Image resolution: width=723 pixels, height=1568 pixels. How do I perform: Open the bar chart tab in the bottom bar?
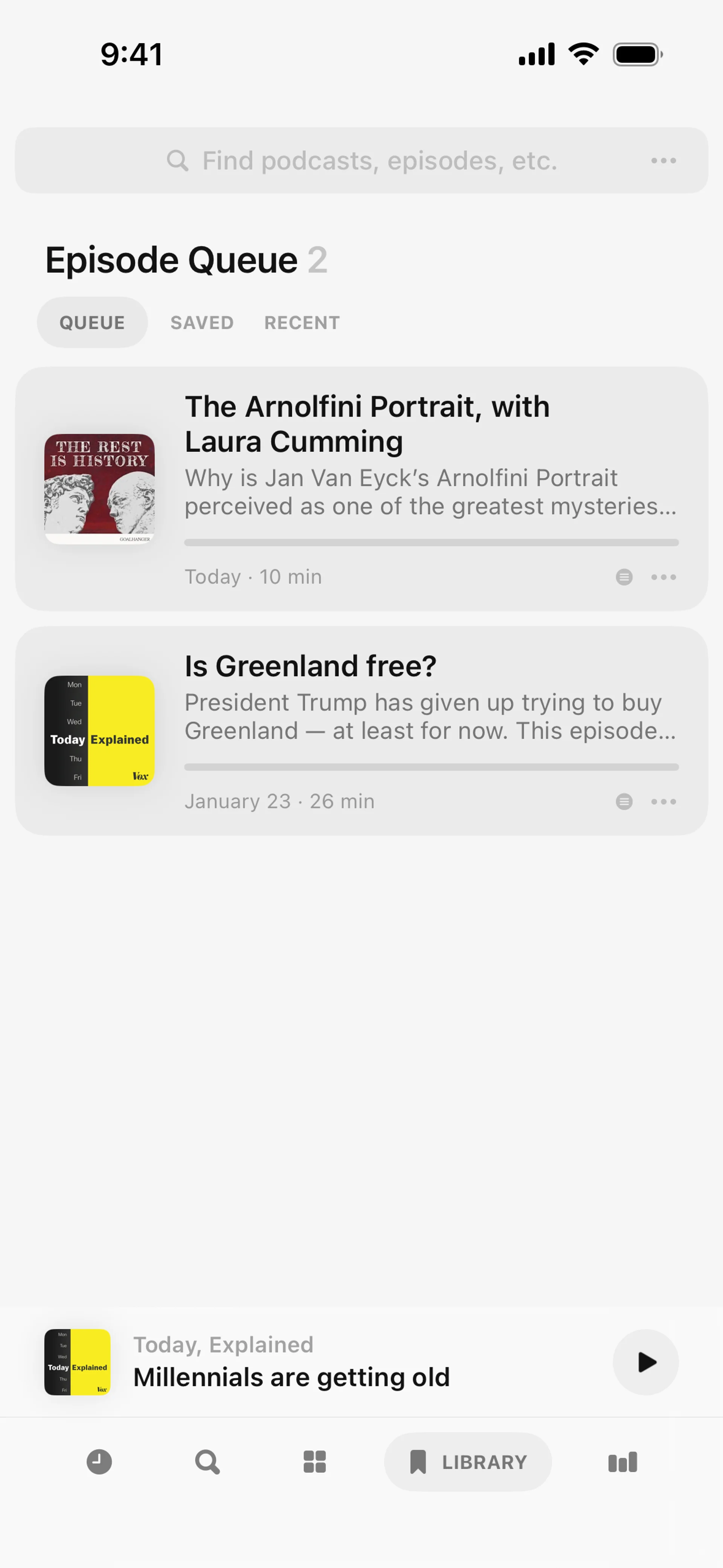coord(622,1462)
